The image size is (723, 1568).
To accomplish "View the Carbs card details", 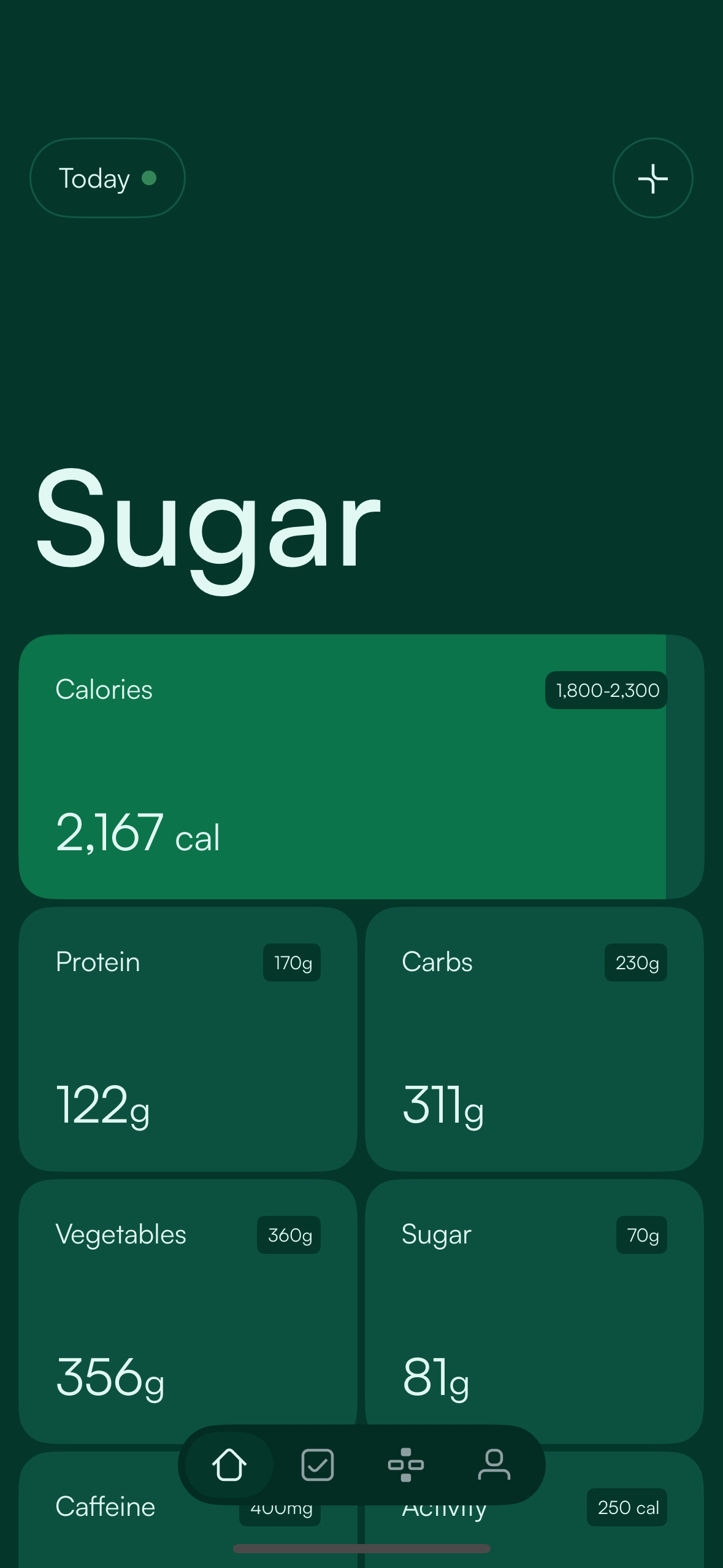I will 534,1039.
